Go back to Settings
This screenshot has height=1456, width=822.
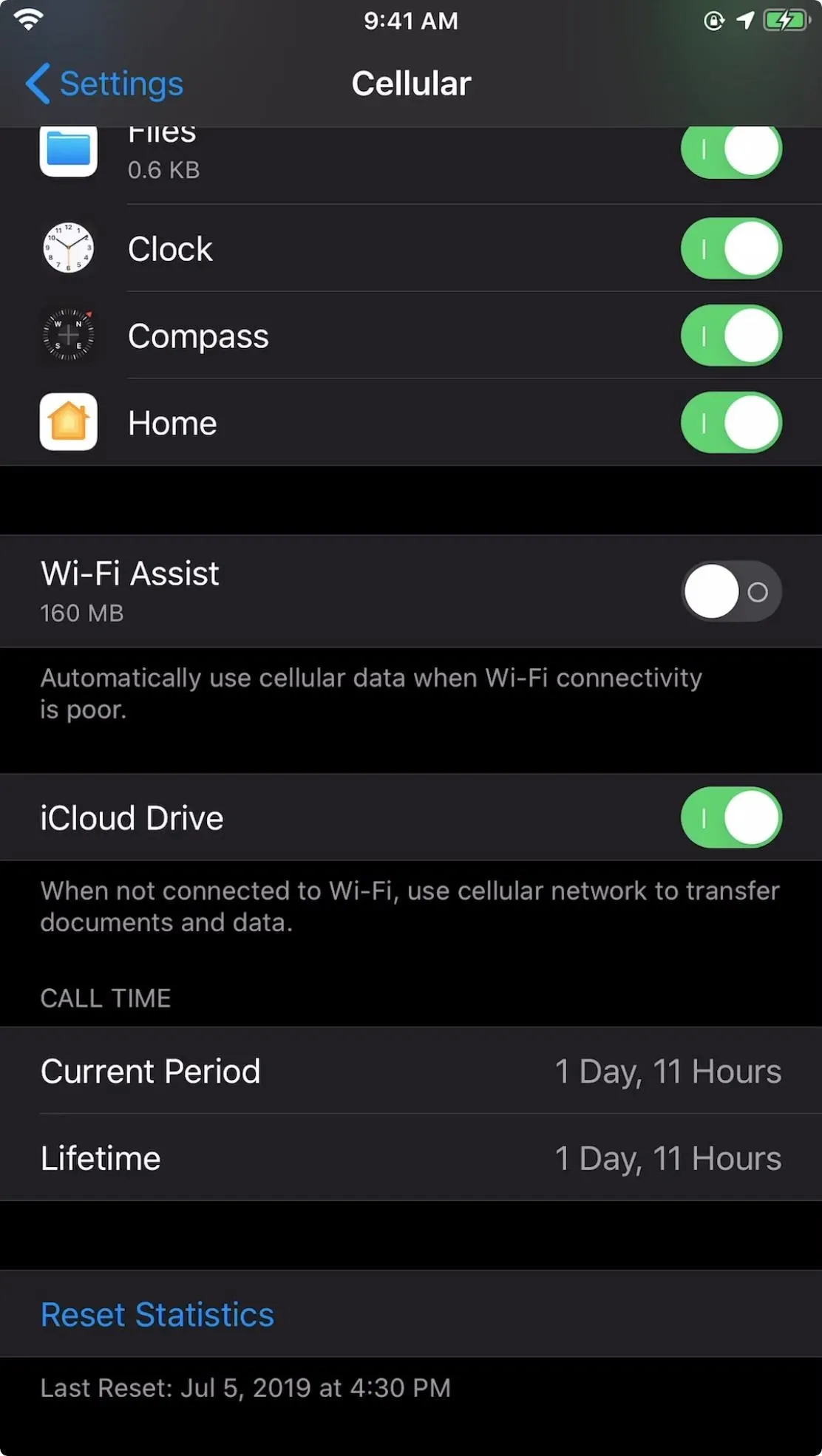click(104, 84)
